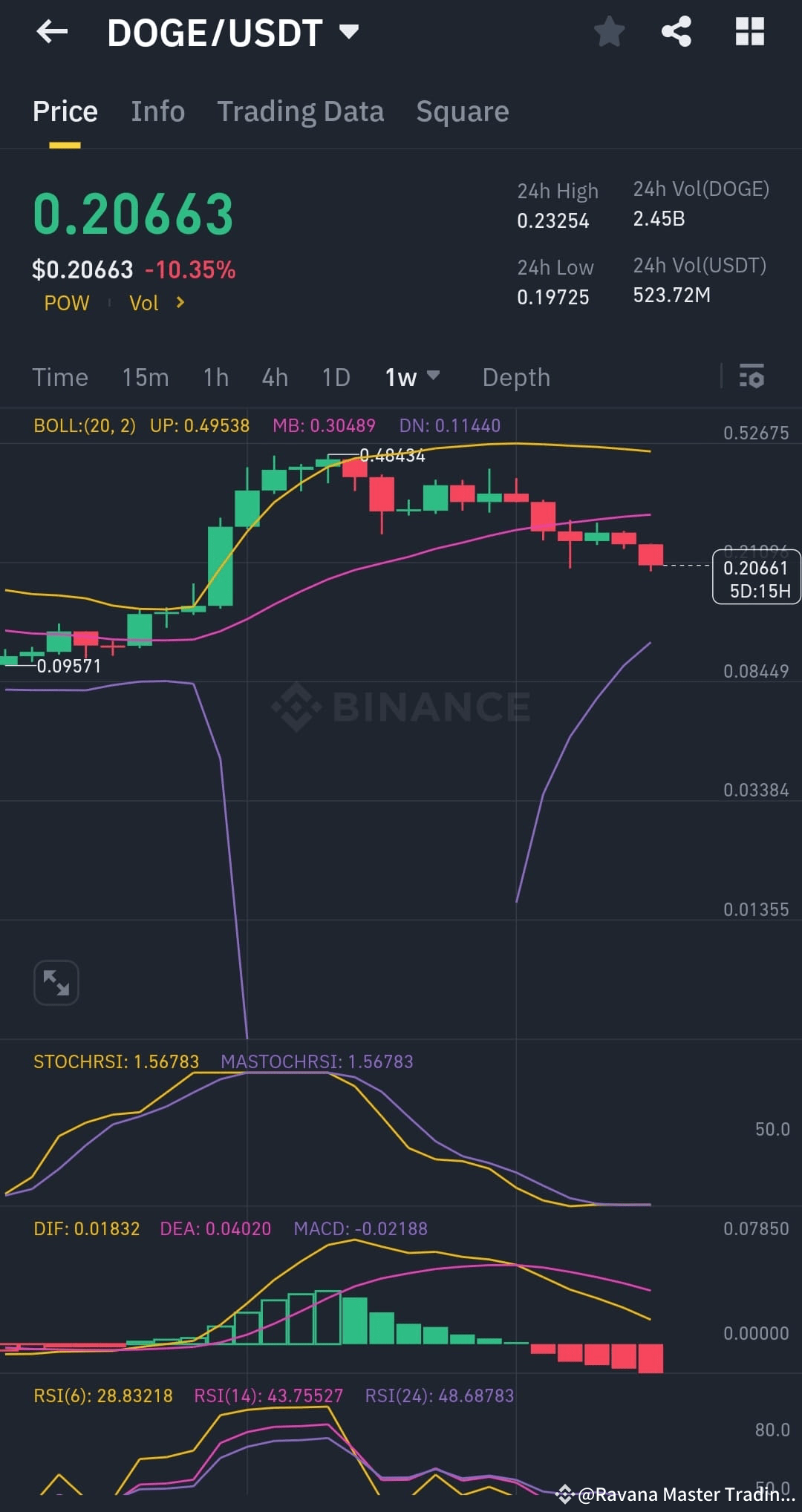Open the Square tab
The image size is (802, 1512).
tap(462, 111)
